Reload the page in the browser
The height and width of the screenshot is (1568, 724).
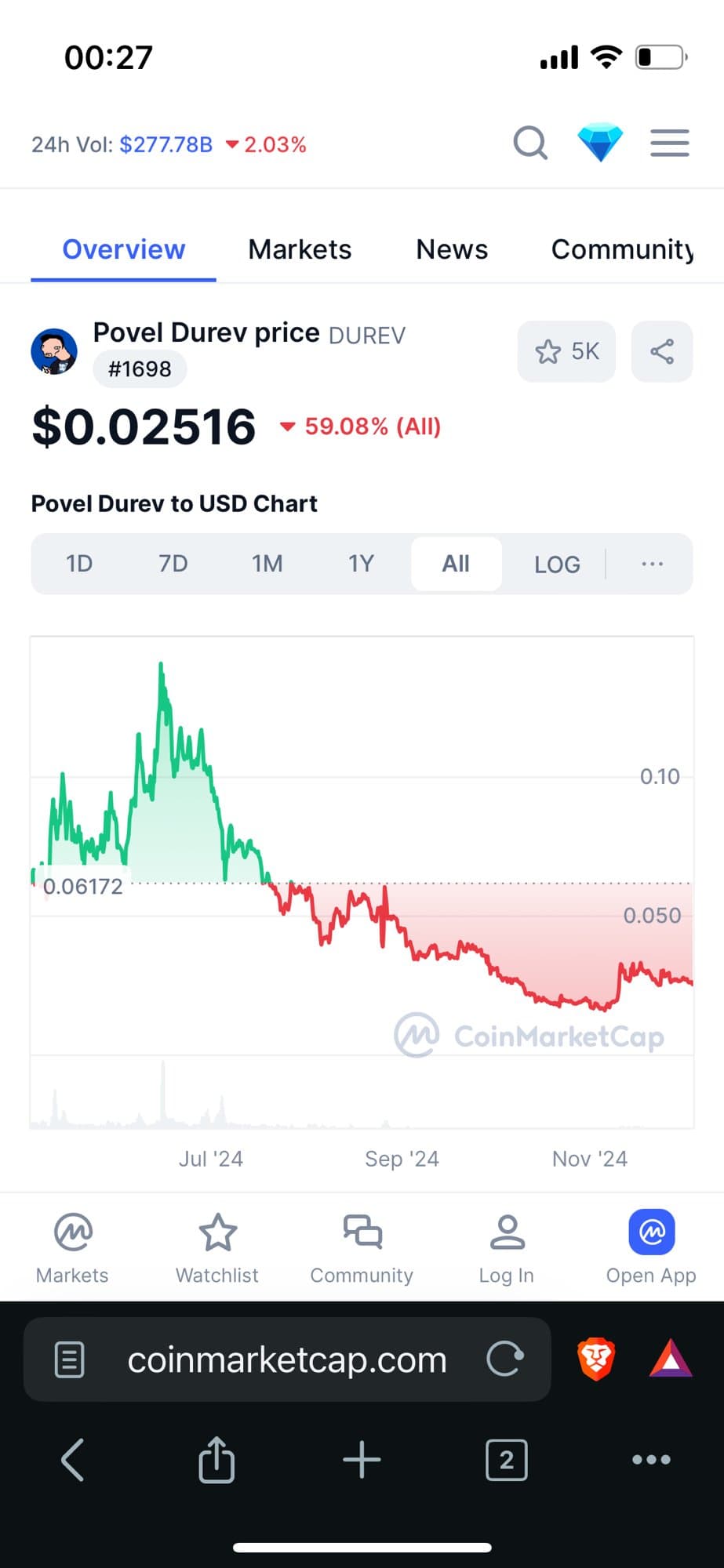coord(504,1359)
